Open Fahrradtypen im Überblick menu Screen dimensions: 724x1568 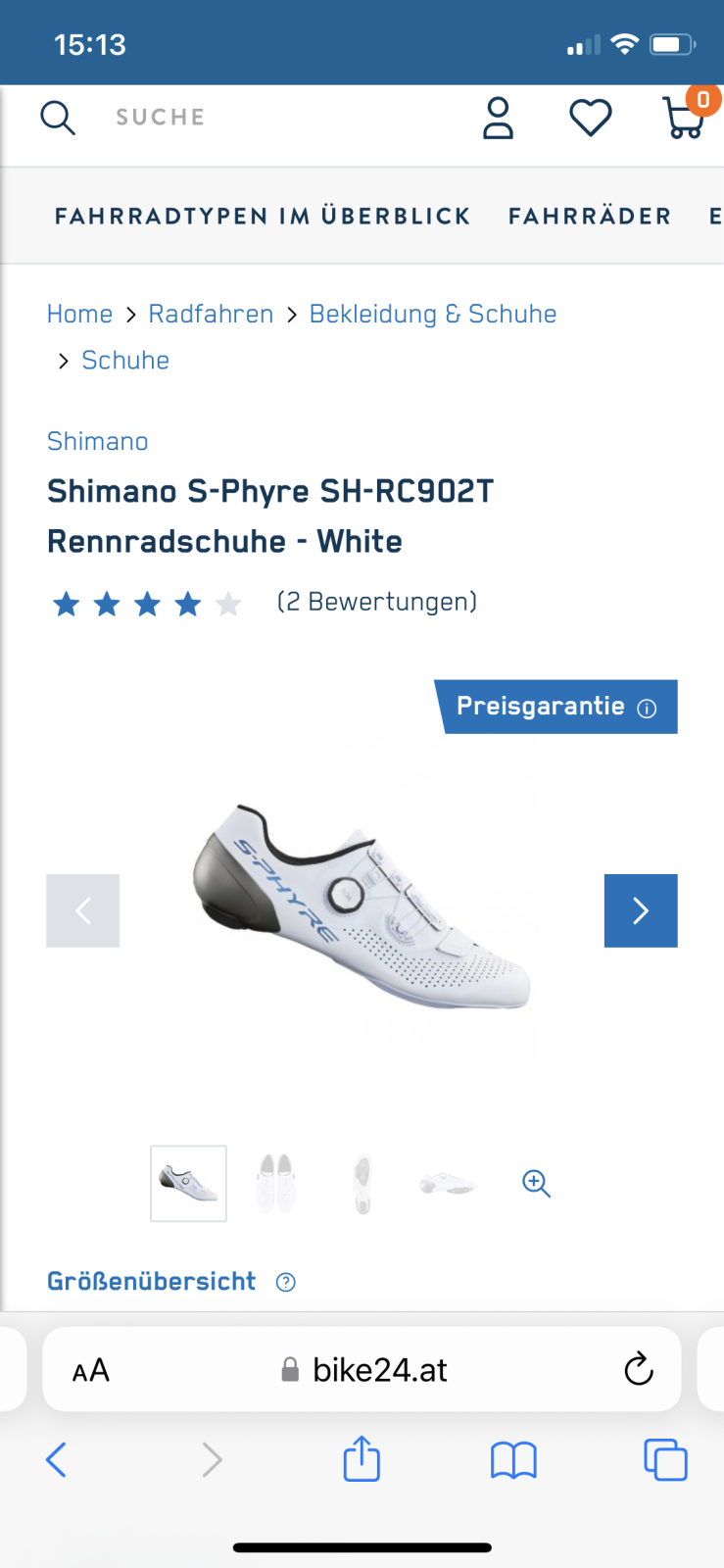[263, 217]
